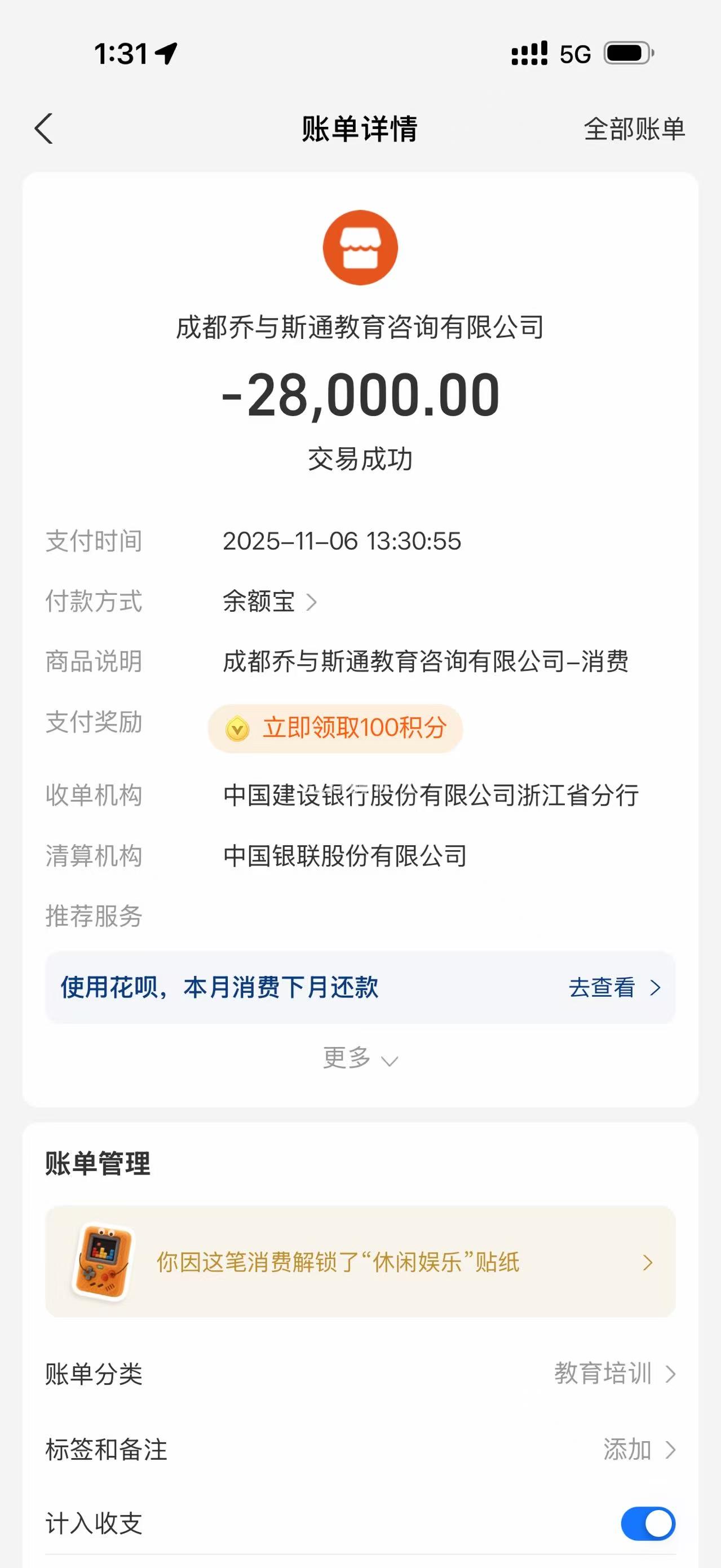Turn off the 计入收支 switch
Image resolution: width=721 pixels, height=1568 pixels.
(x=647, y=1523)
